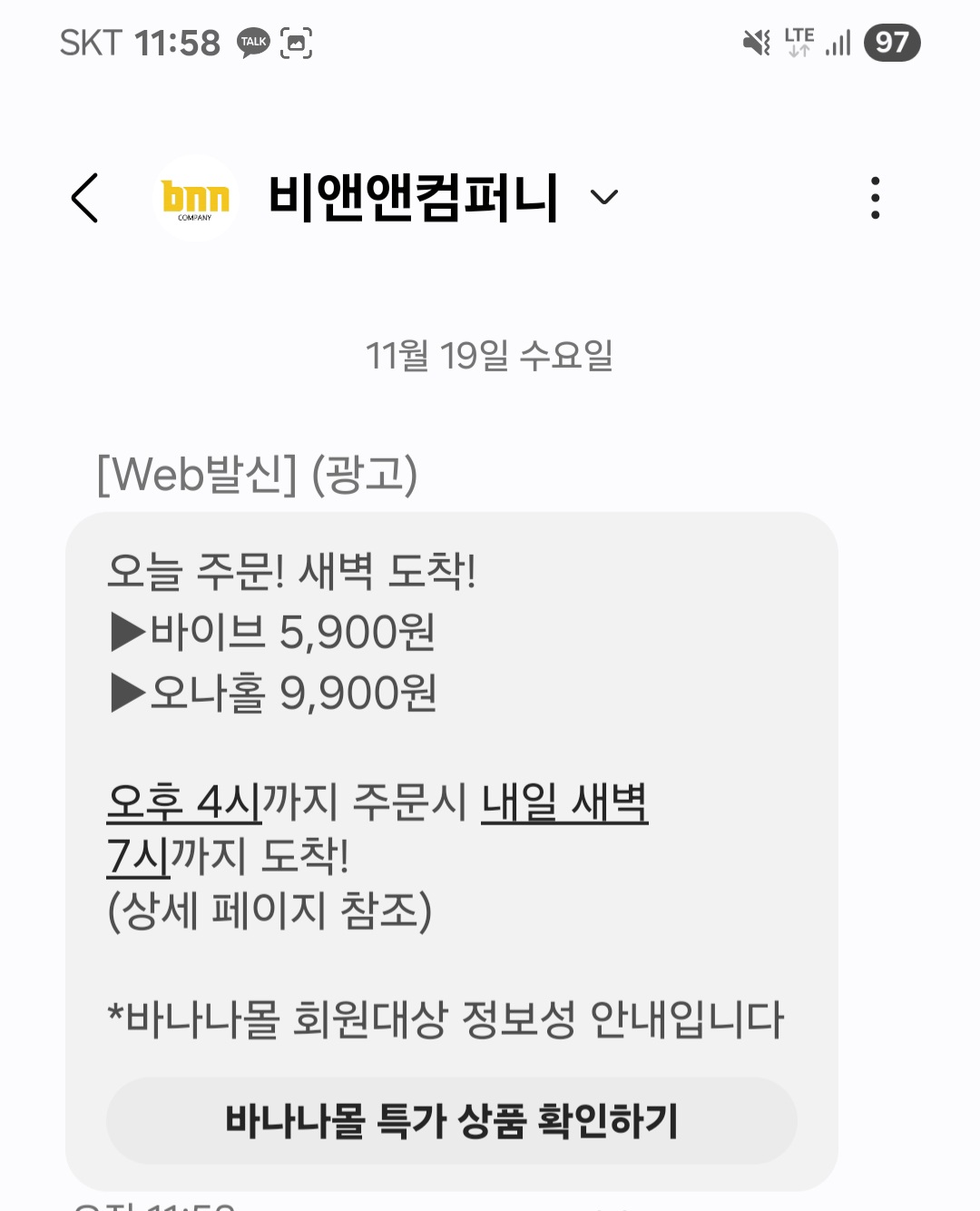
Task: Open the underlined 오후 4시 time link
Action: (184, 802)
